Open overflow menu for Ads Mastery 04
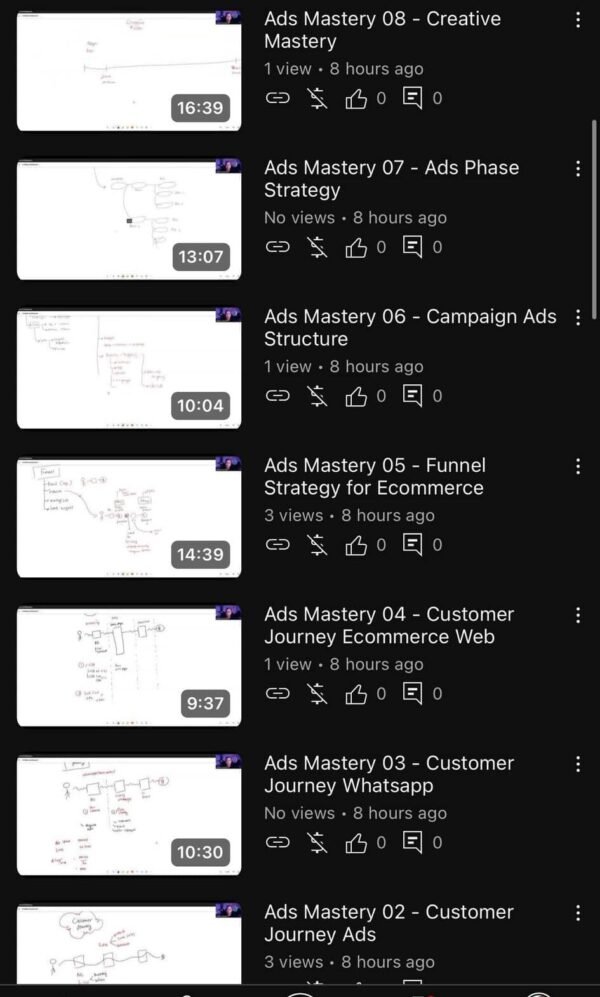Viewport: 600px width, 997px height. click(578, 616)
